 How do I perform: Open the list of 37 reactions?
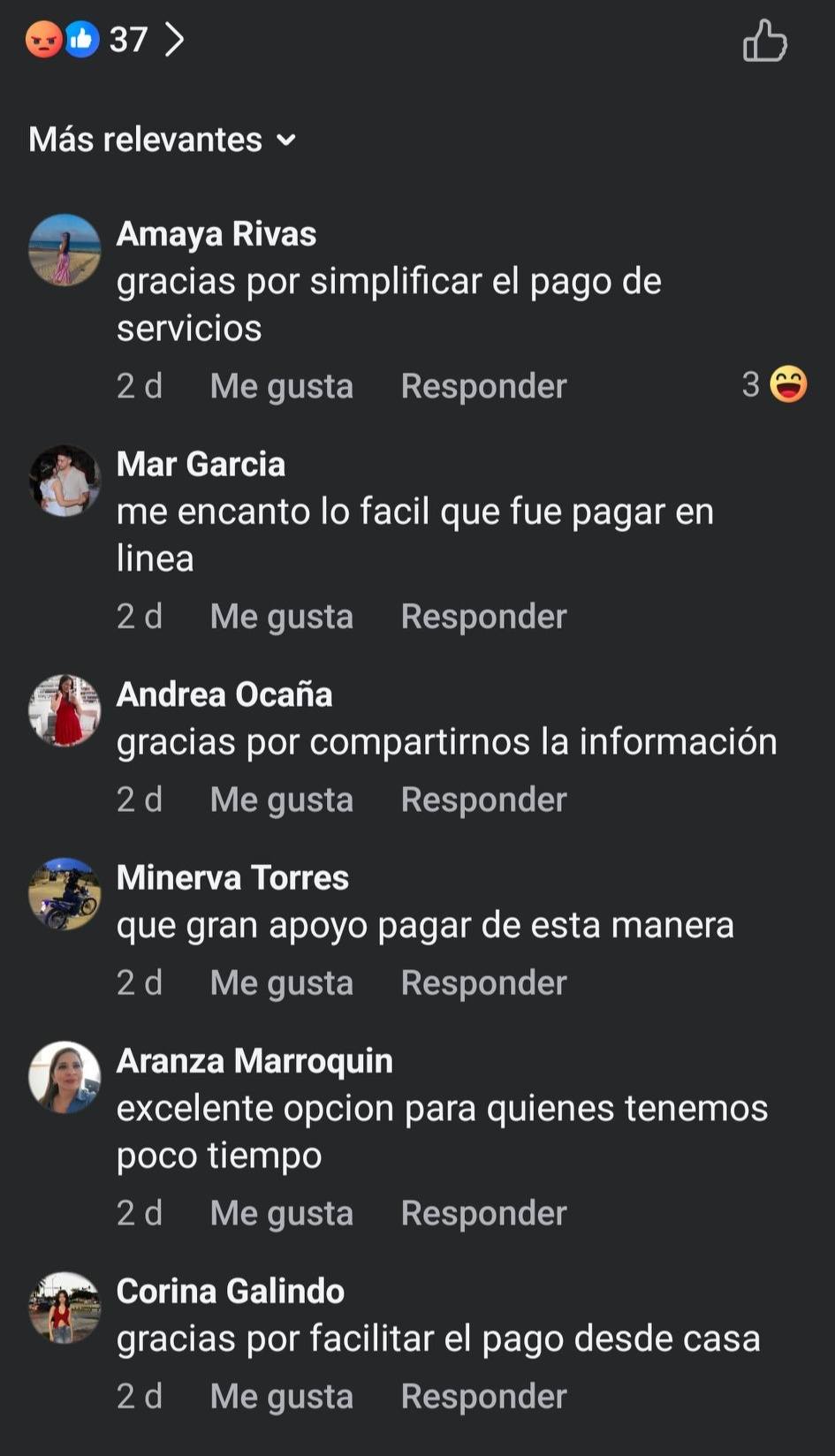click(x=106, y=40)
